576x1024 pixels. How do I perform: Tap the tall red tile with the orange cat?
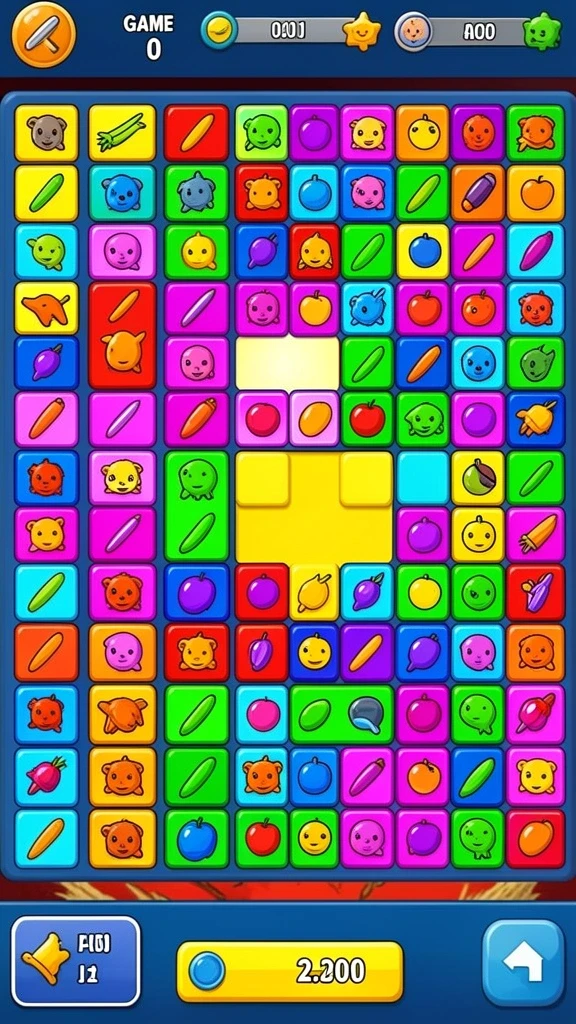pos(123,335)
